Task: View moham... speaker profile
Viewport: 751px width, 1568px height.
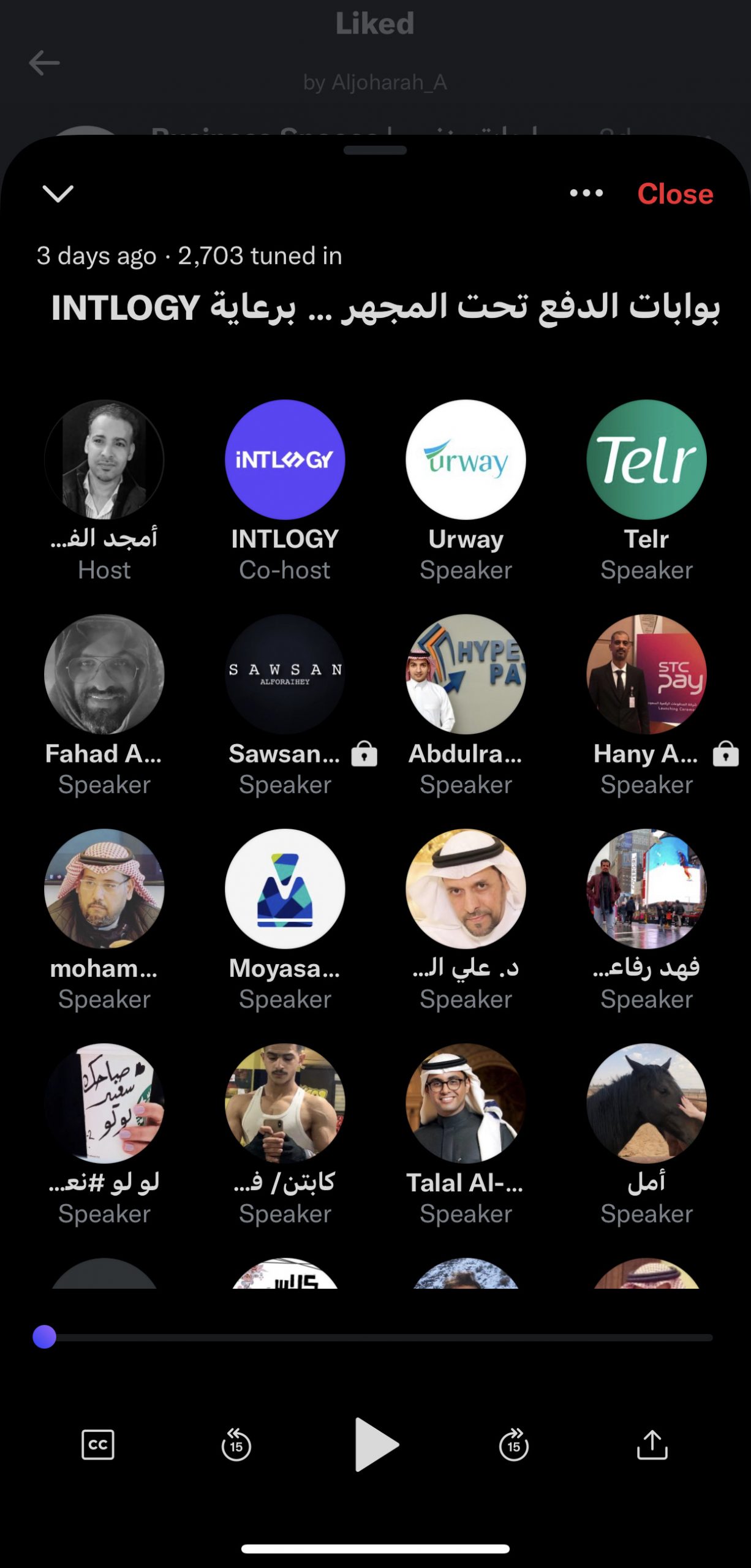Action: click(104, 889)
